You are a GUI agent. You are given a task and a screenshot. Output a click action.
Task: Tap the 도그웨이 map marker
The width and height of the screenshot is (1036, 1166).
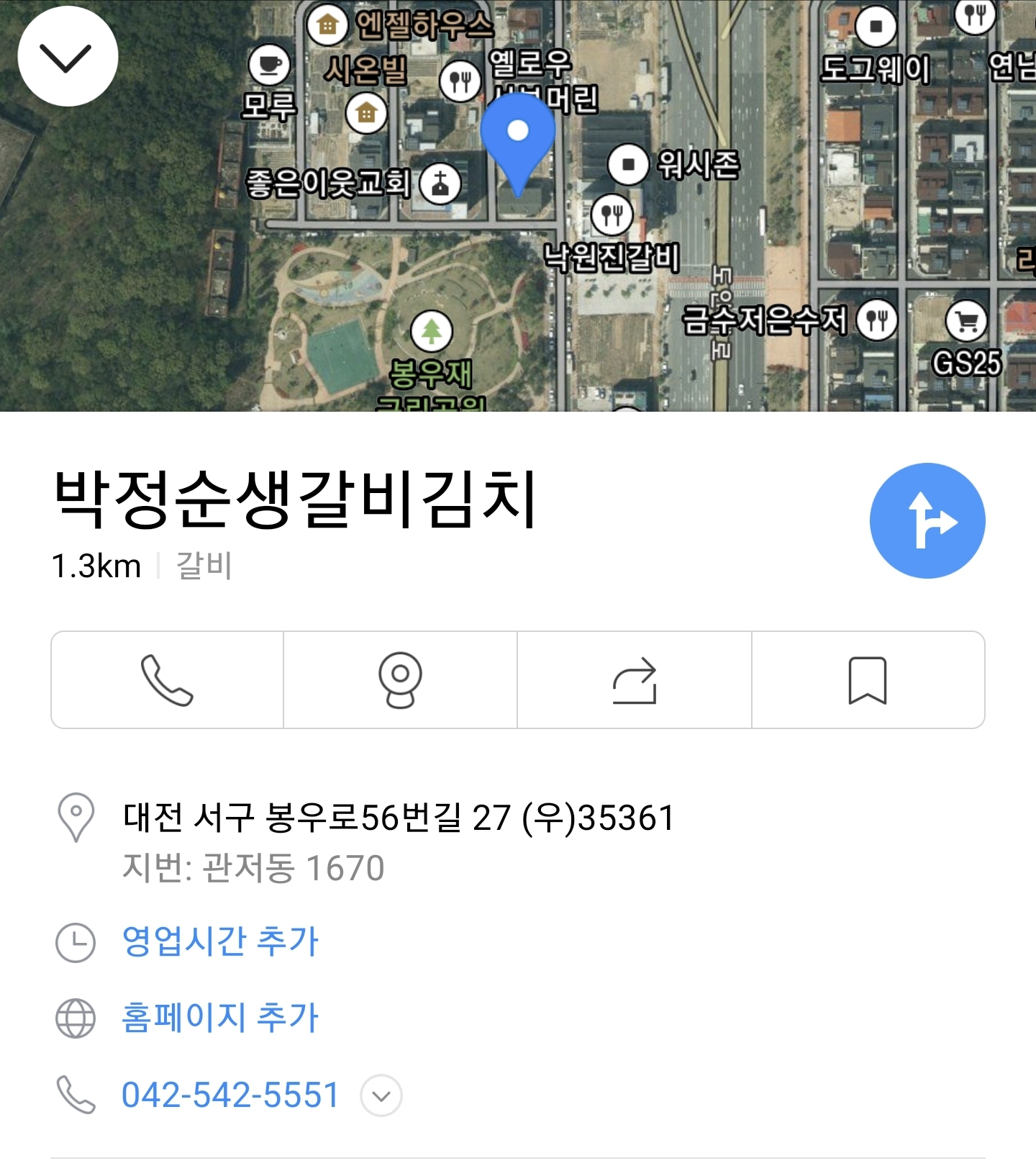(876, 27)
